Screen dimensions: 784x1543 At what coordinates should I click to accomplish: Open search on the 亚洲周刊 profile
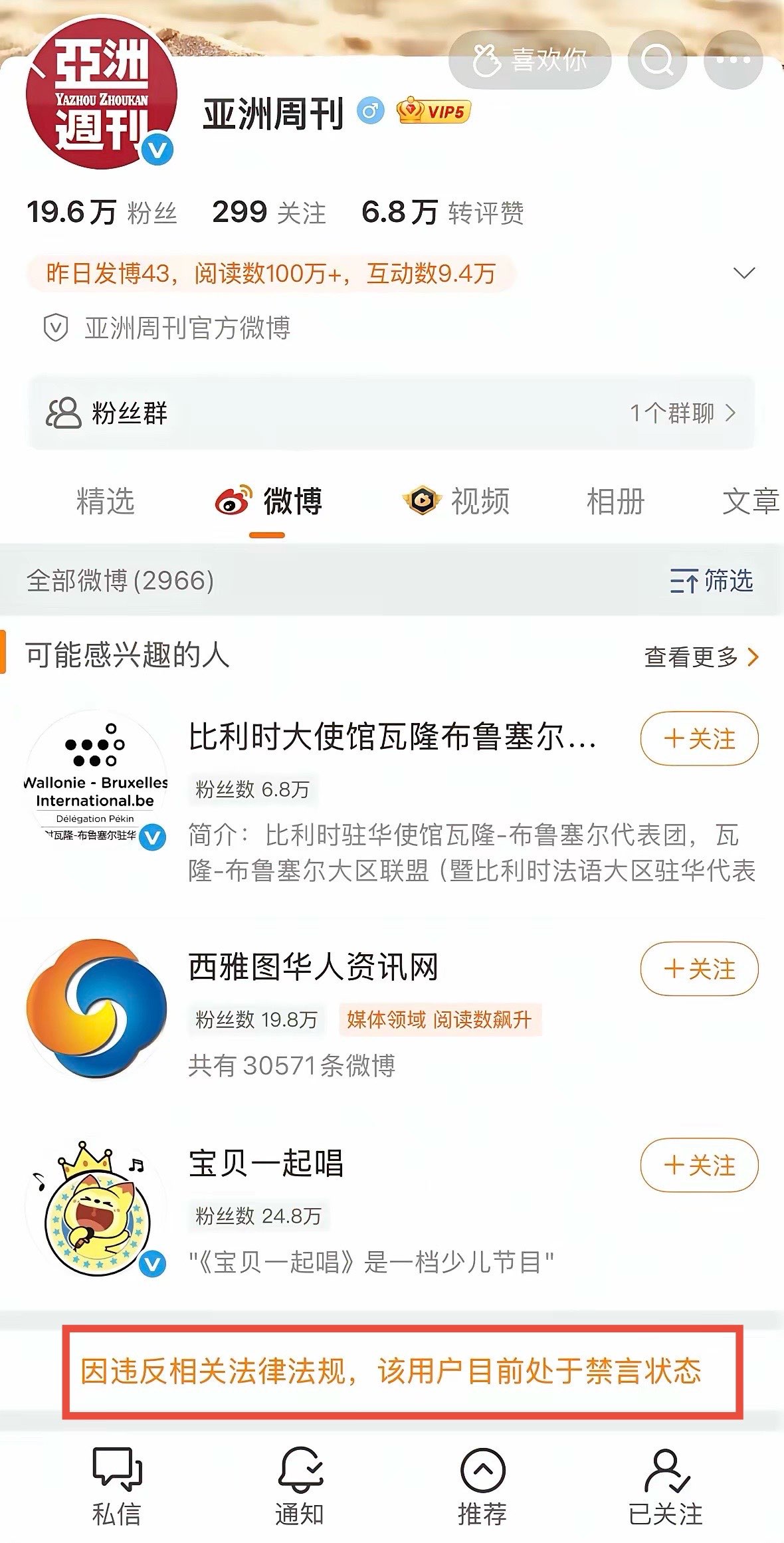pos(657,60)
